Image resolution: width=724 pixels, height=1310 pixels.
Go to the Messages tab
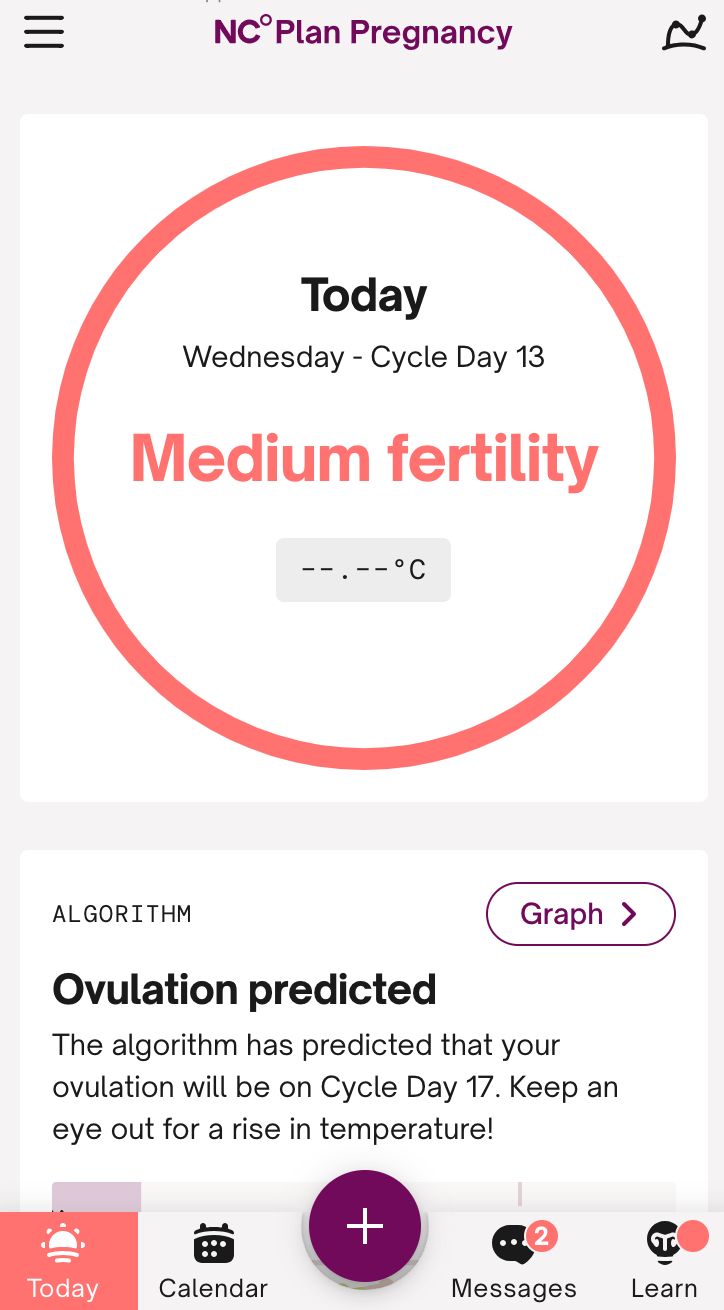coord(514,1260)
